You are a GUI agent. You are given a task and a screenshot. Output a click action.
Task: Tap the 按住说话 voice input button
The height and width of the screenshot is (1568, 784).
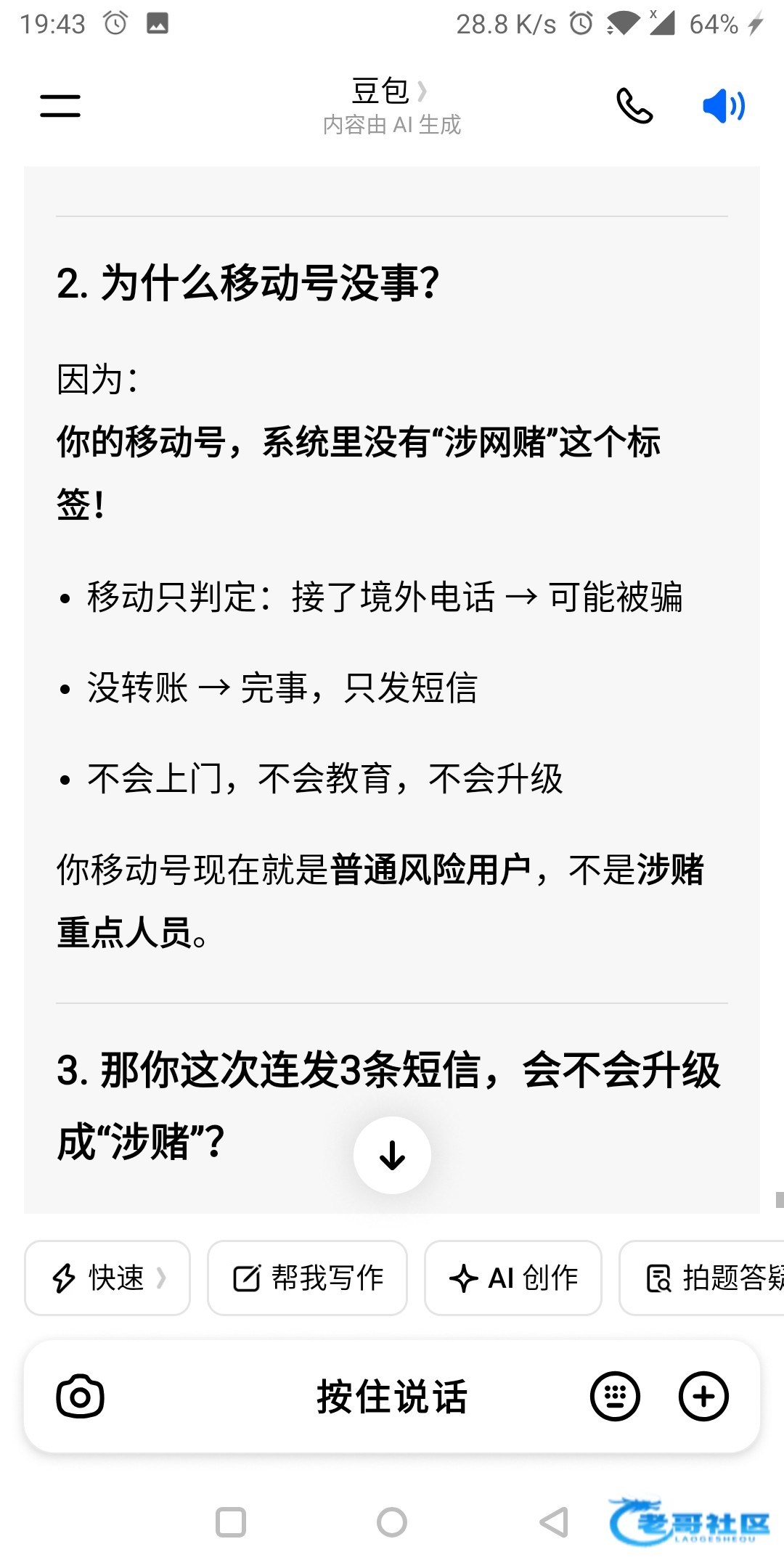[x=392, y=1396]
